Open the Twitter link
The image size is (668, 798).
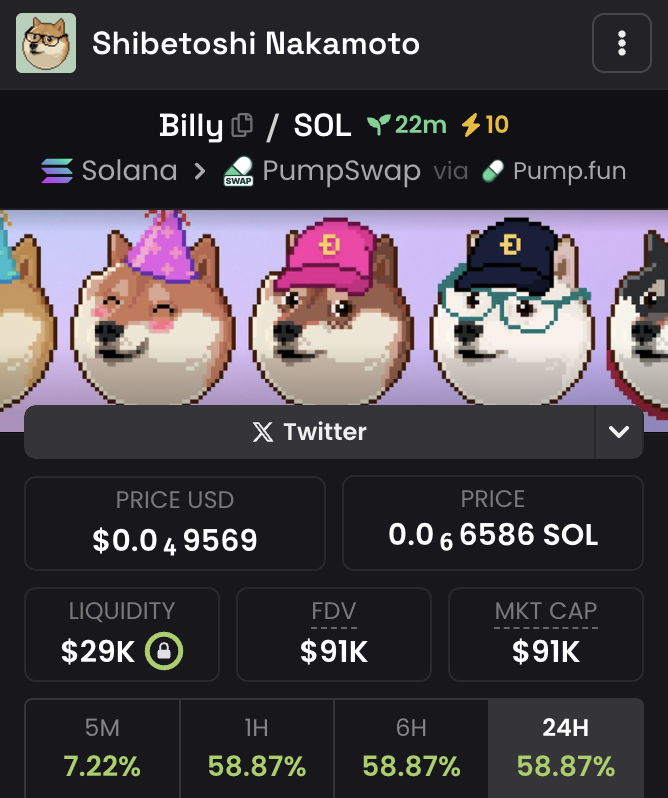[309, 432]
